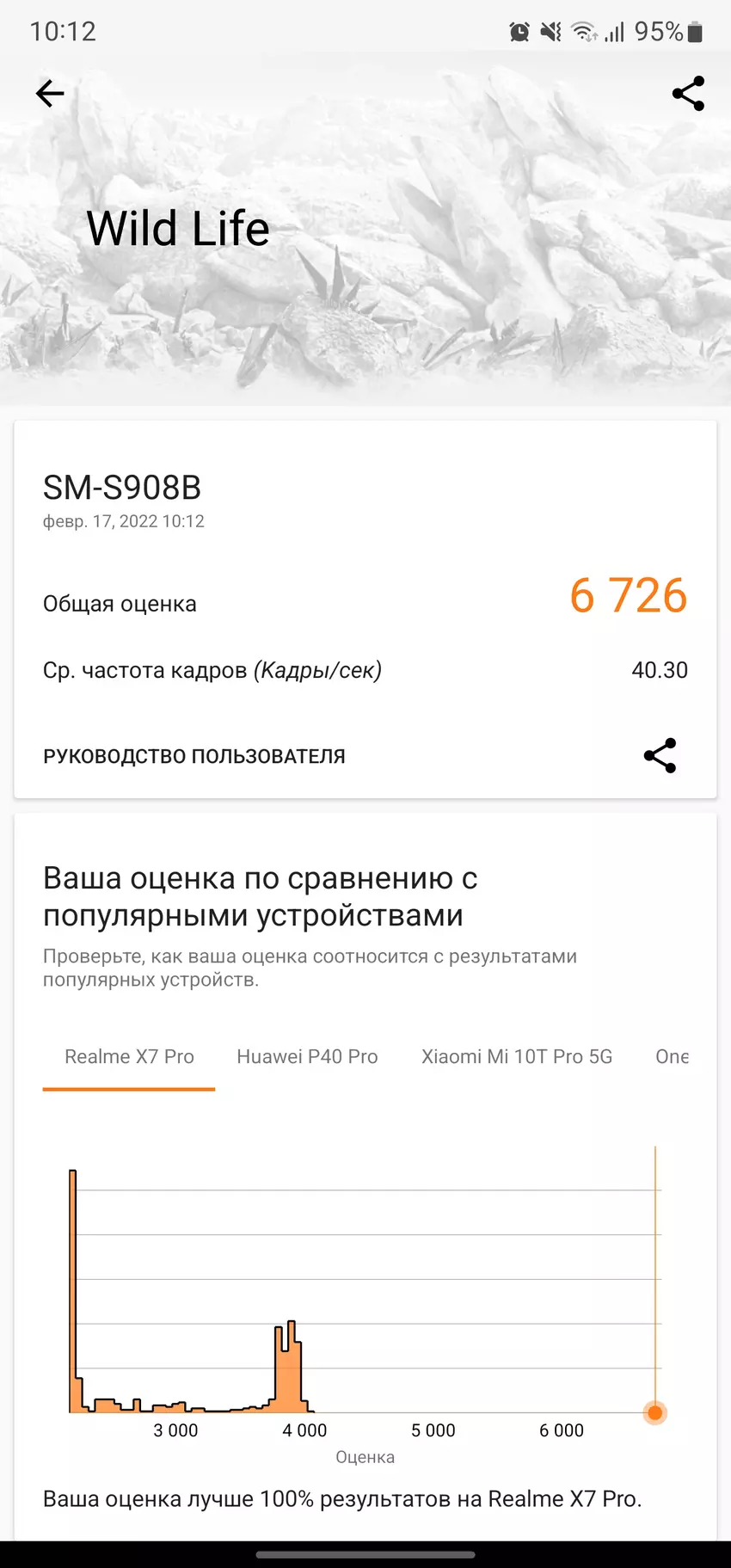This screenshot has height=1568, width=731.
Task: Share the benchmark via the top share icon
Action: coord(688,94)
